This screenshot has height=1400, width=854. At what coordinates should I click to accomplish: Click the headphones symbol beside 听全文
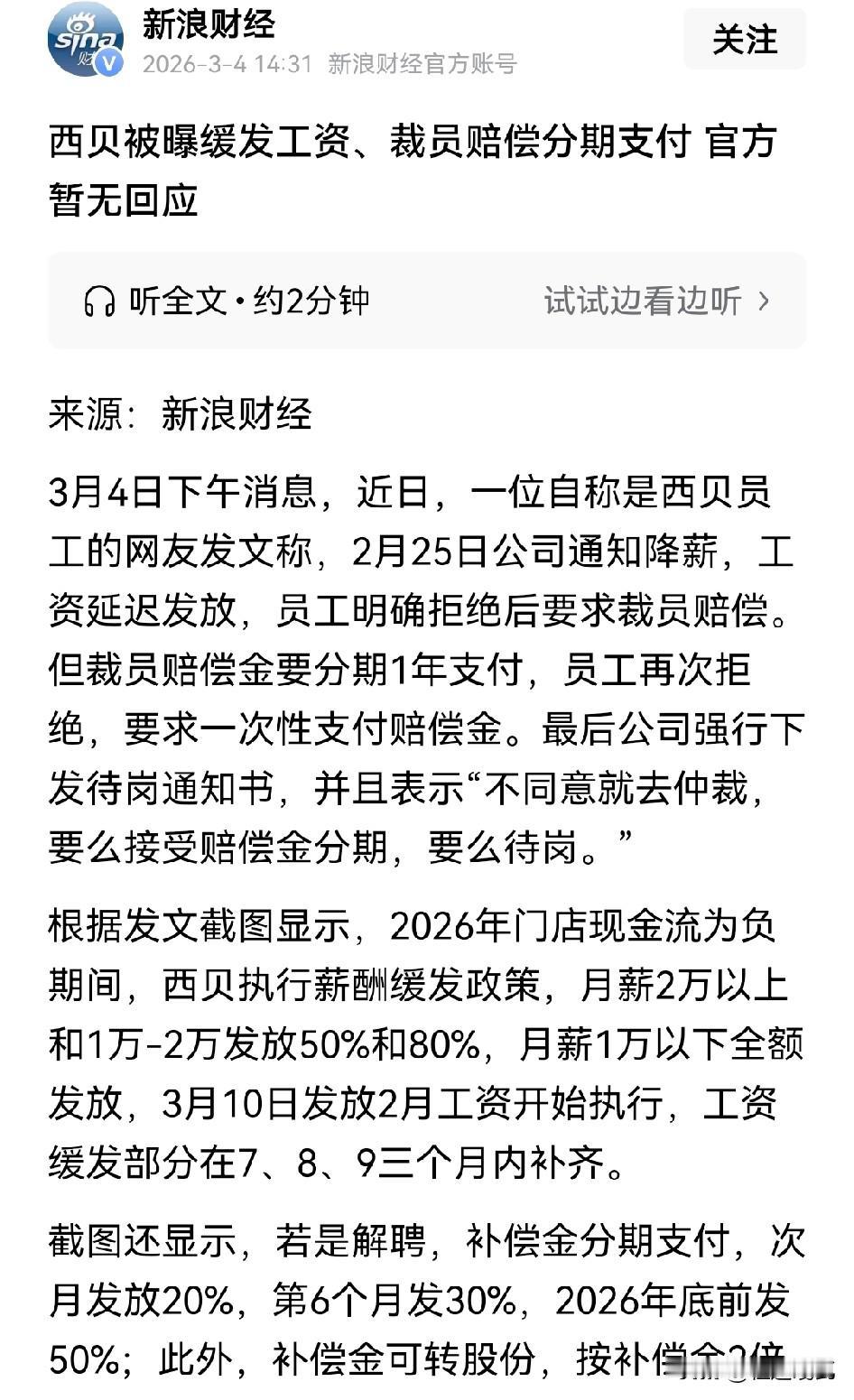[x=102, y=301]
